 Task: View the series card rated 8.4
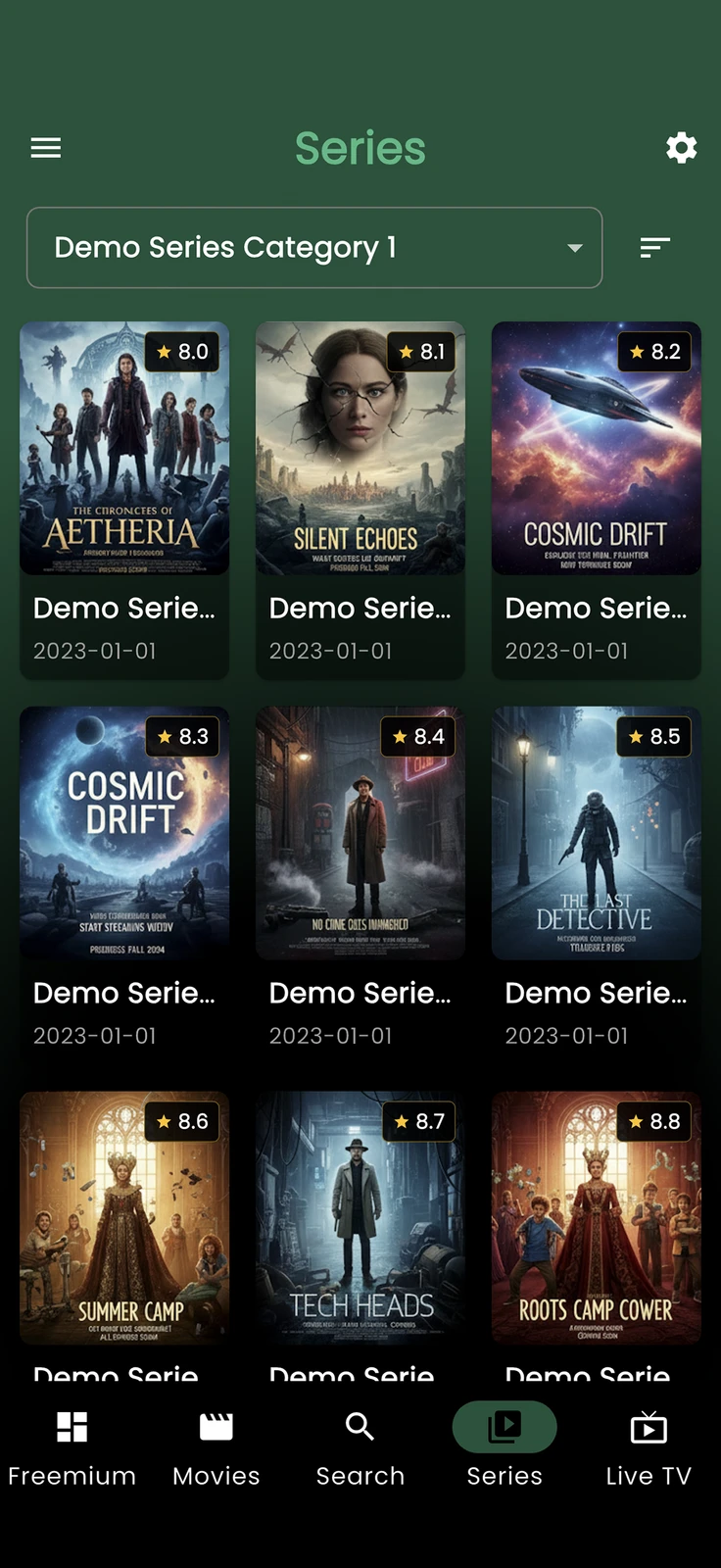coord(360,885)
